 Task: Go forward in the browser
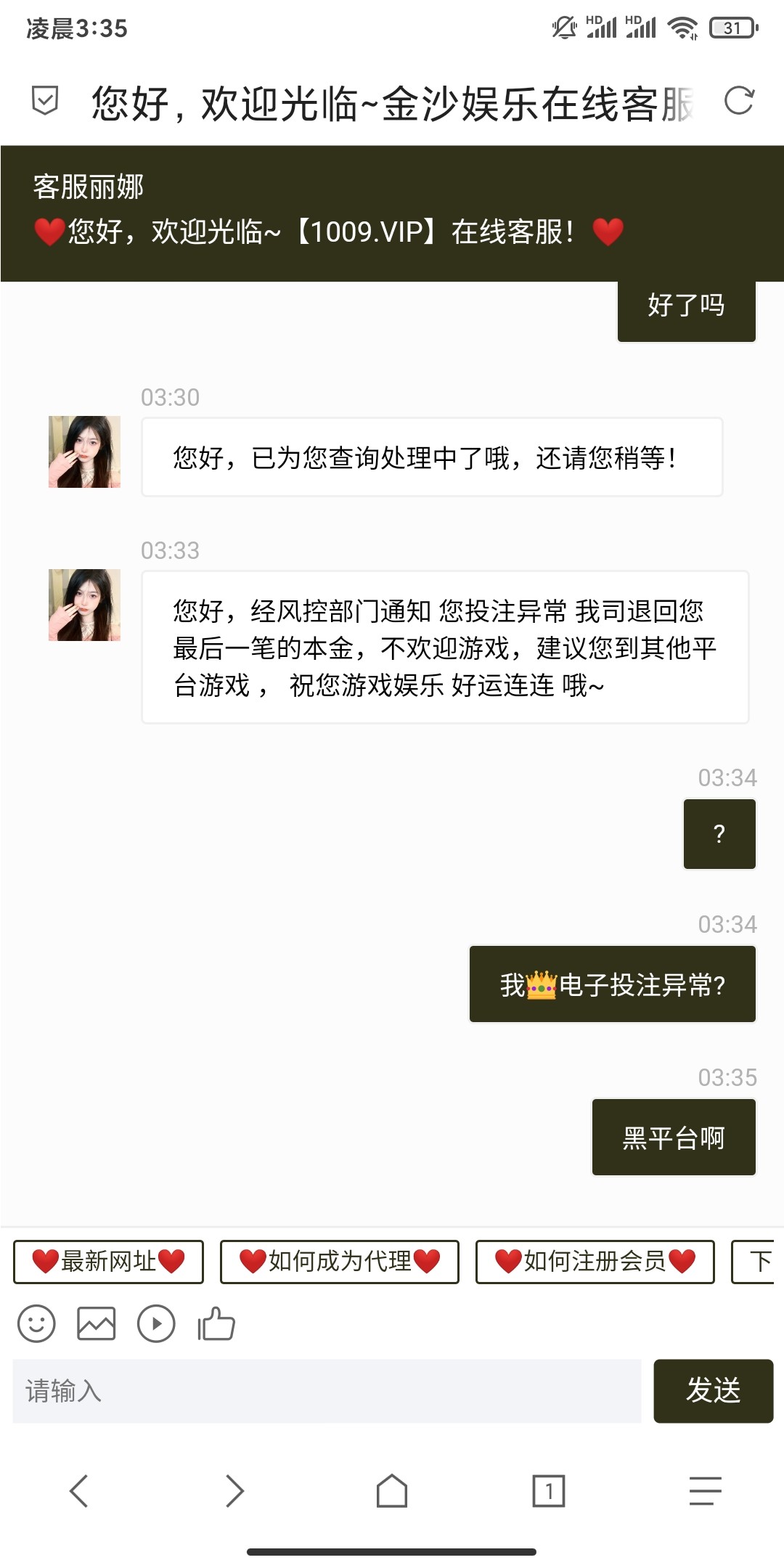click(234, 1491)
